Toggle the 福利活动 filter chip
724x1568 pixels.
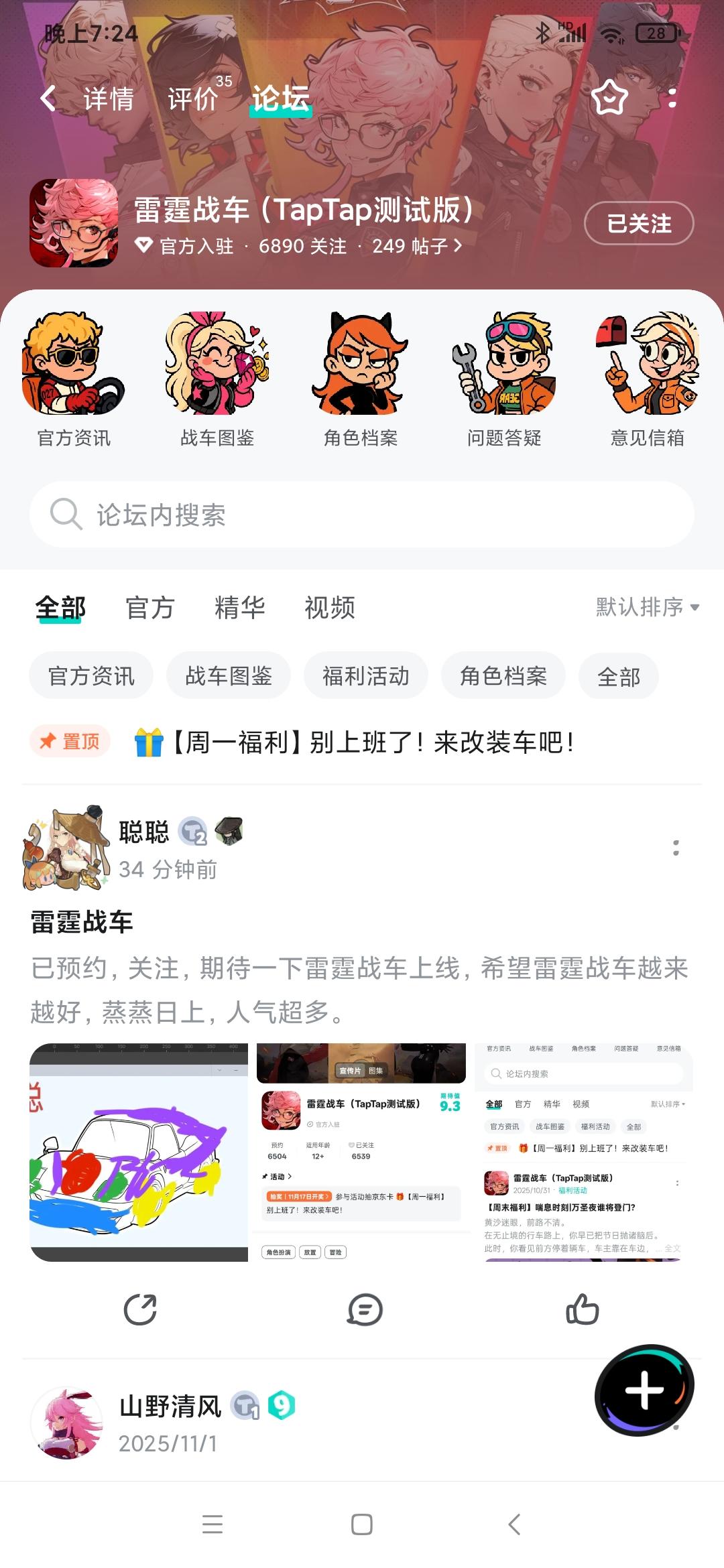366,676
